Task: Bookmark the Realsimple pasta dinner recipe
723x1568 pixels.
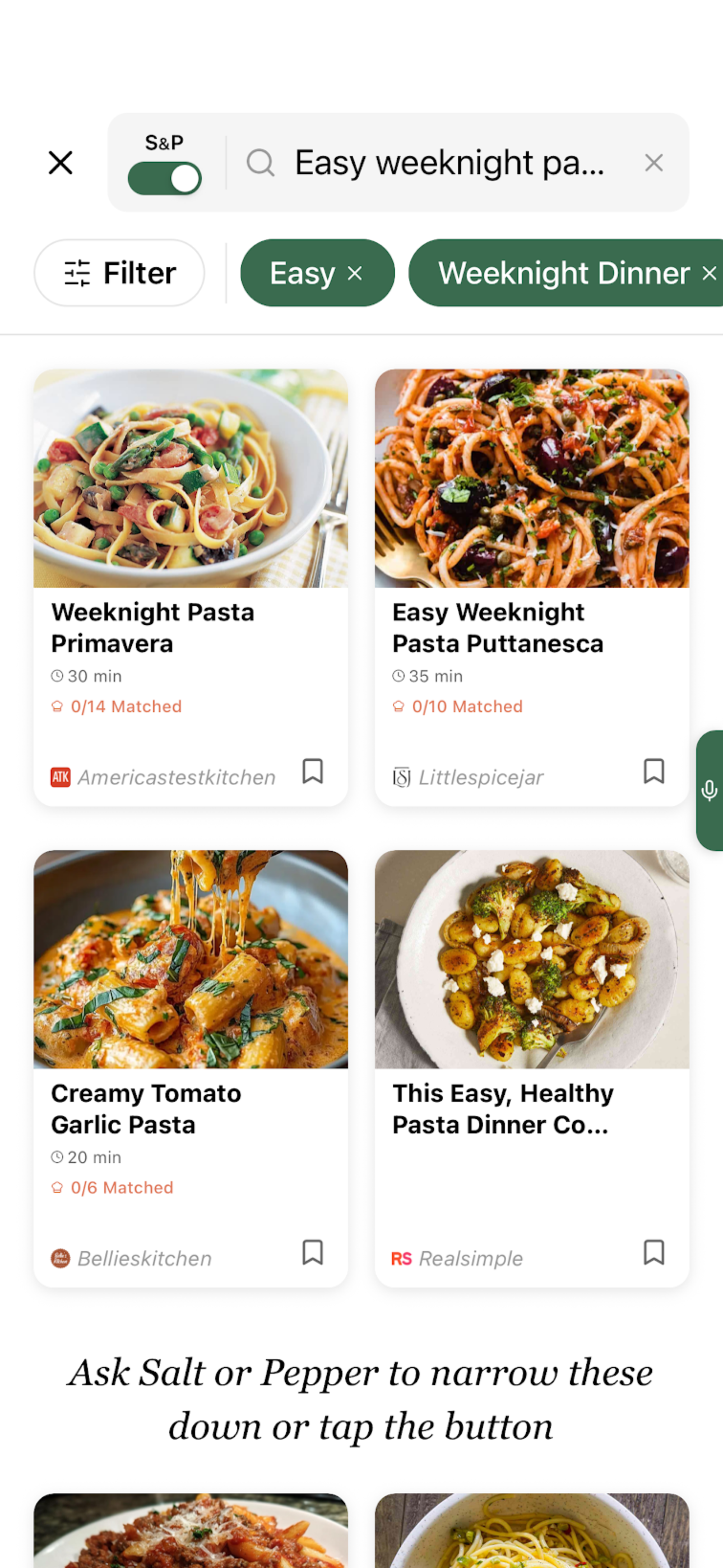Action: pyautogui.click(x=654, y=1253)
